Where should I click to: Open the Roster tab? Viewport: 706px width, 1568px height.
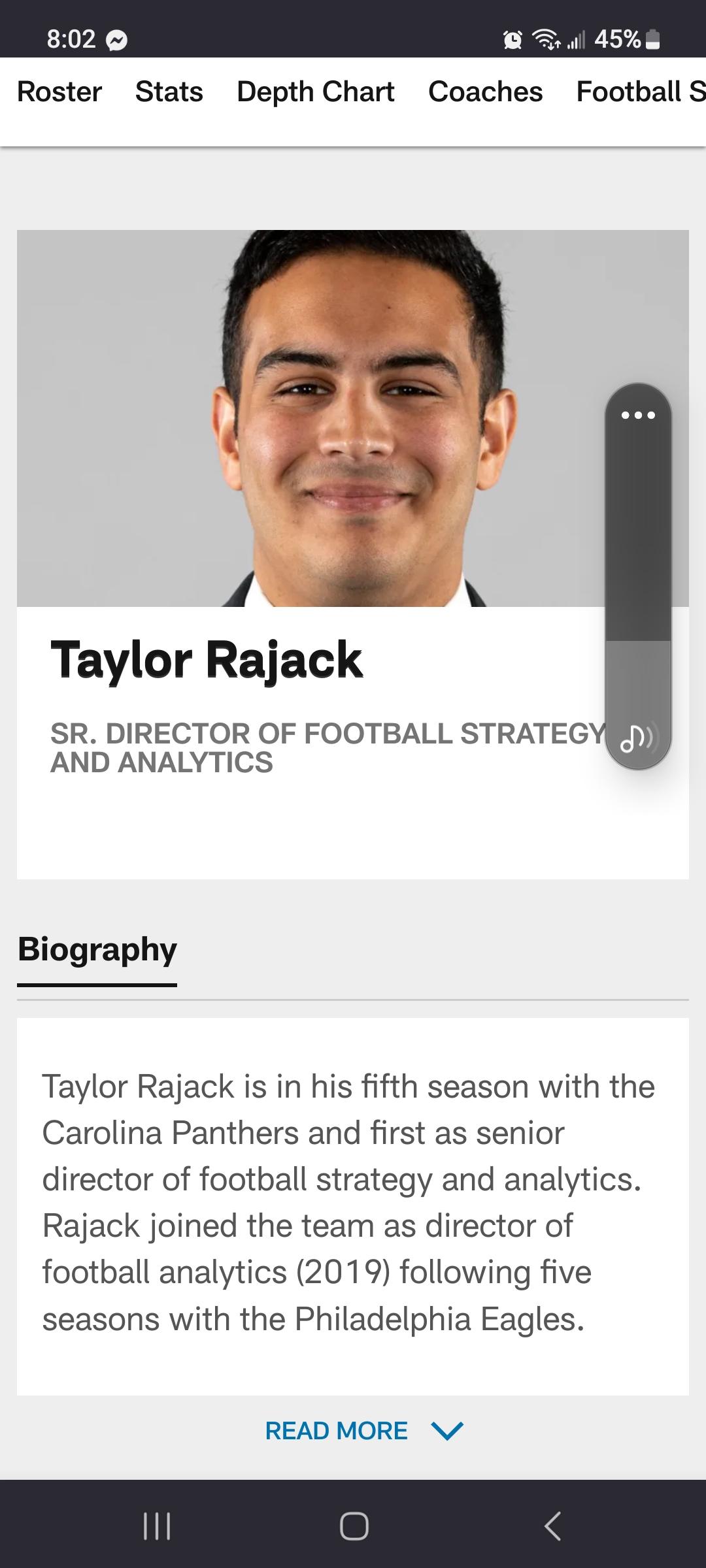[59, 91]
